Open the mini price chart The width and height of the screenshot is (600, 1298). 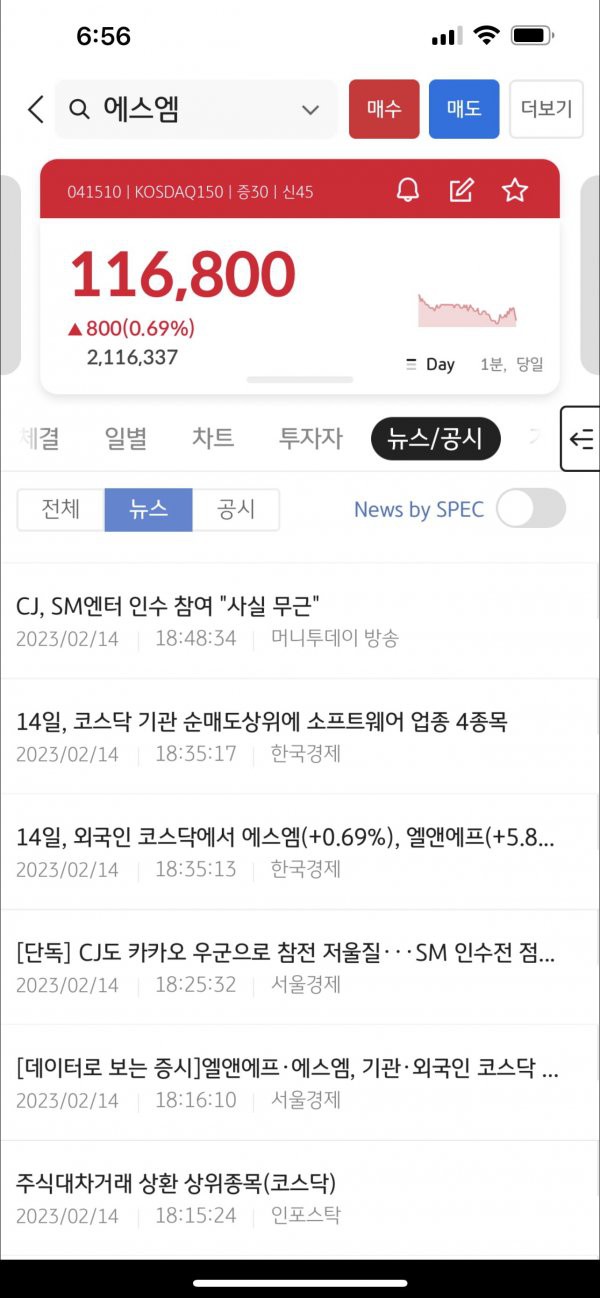(x=467, y=311)
